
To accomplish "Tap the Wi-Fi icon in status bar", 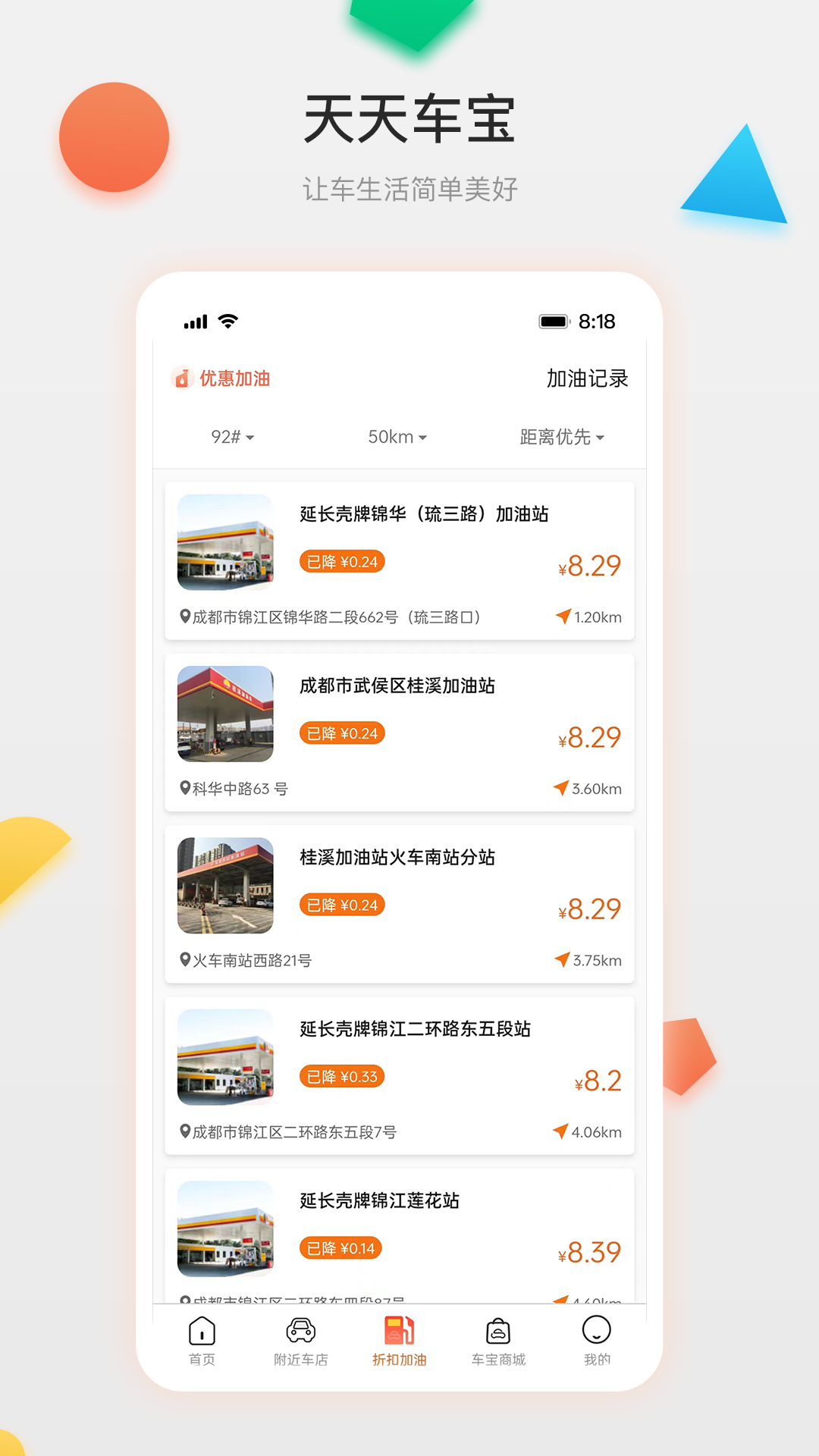I will coord(227,321).
